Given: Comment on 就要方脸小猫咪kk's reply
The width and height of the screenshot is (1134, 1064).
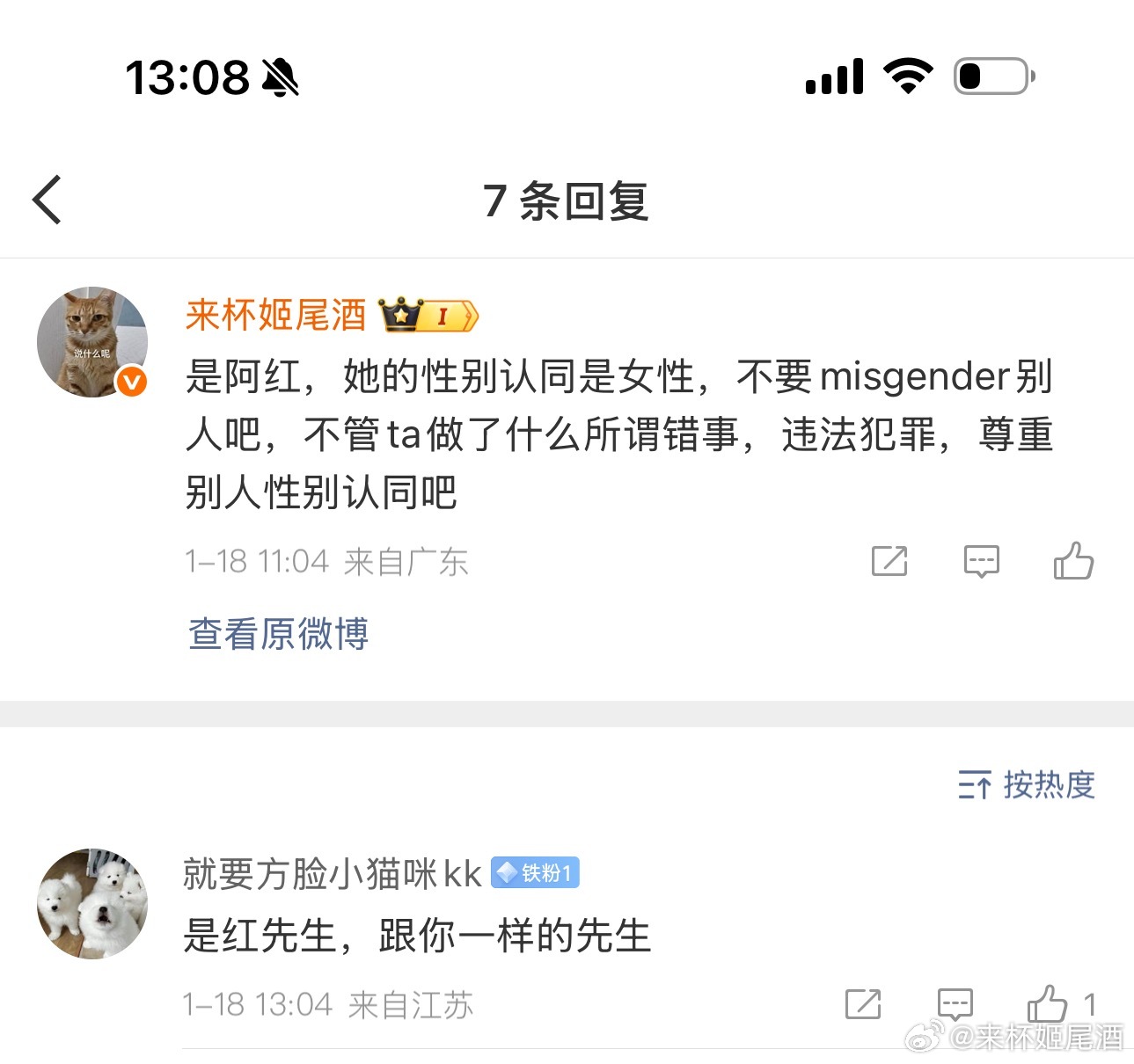Looking at the screenshot, I should click(955, 1004).
